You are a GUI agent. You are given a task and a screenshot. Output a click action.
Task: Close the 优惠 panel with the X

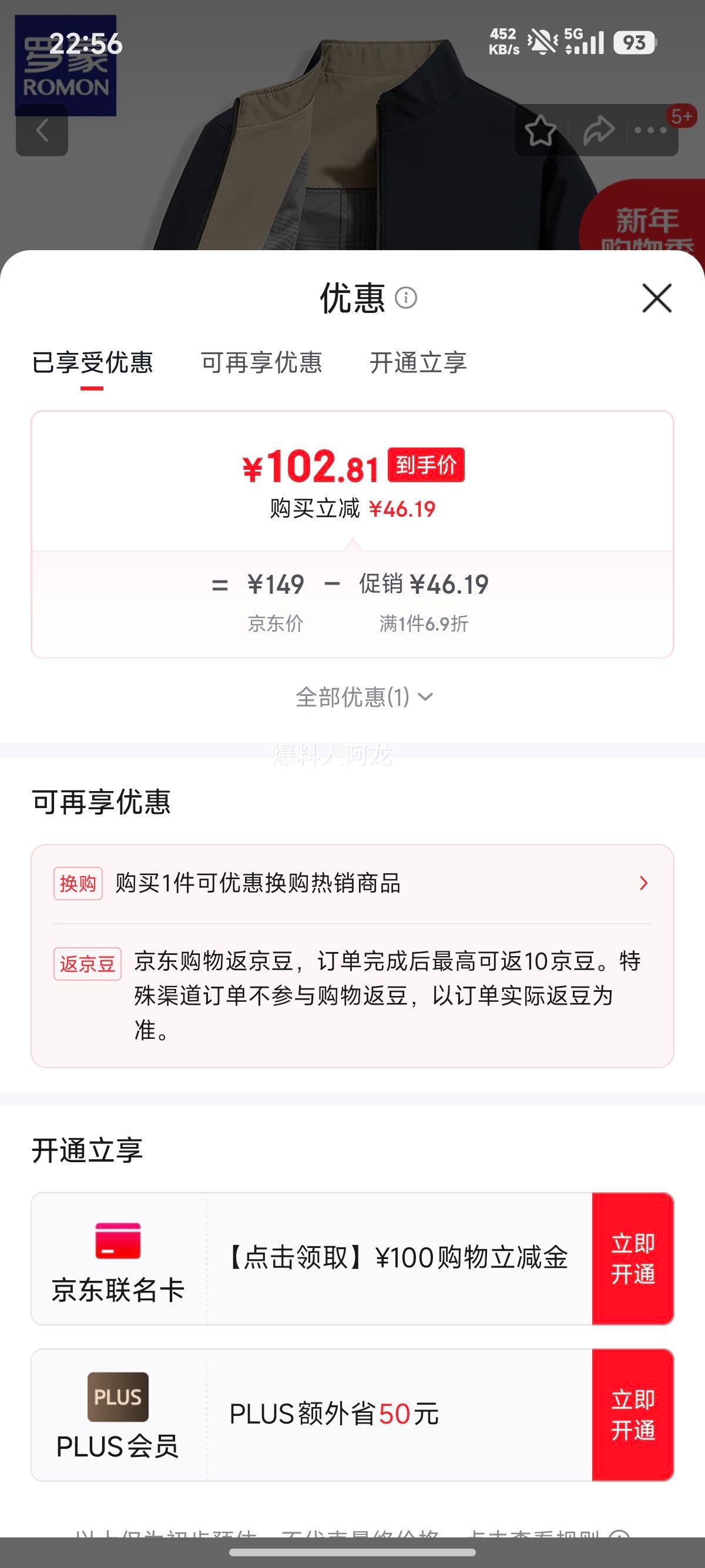click(x=656, y=299)
